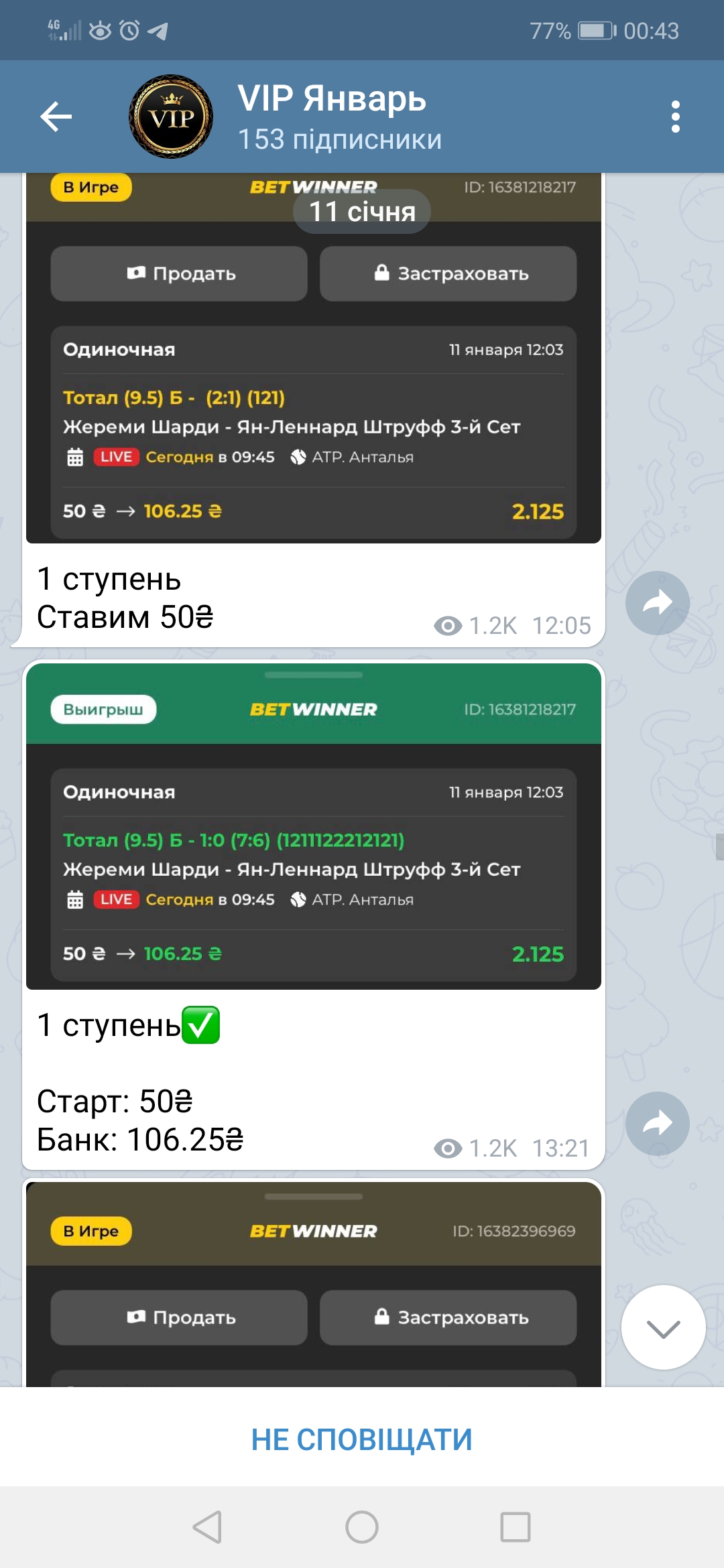
Task: Mute channel via НЕ СПОВІЩАТИ
Action: tap(362, 1439)
